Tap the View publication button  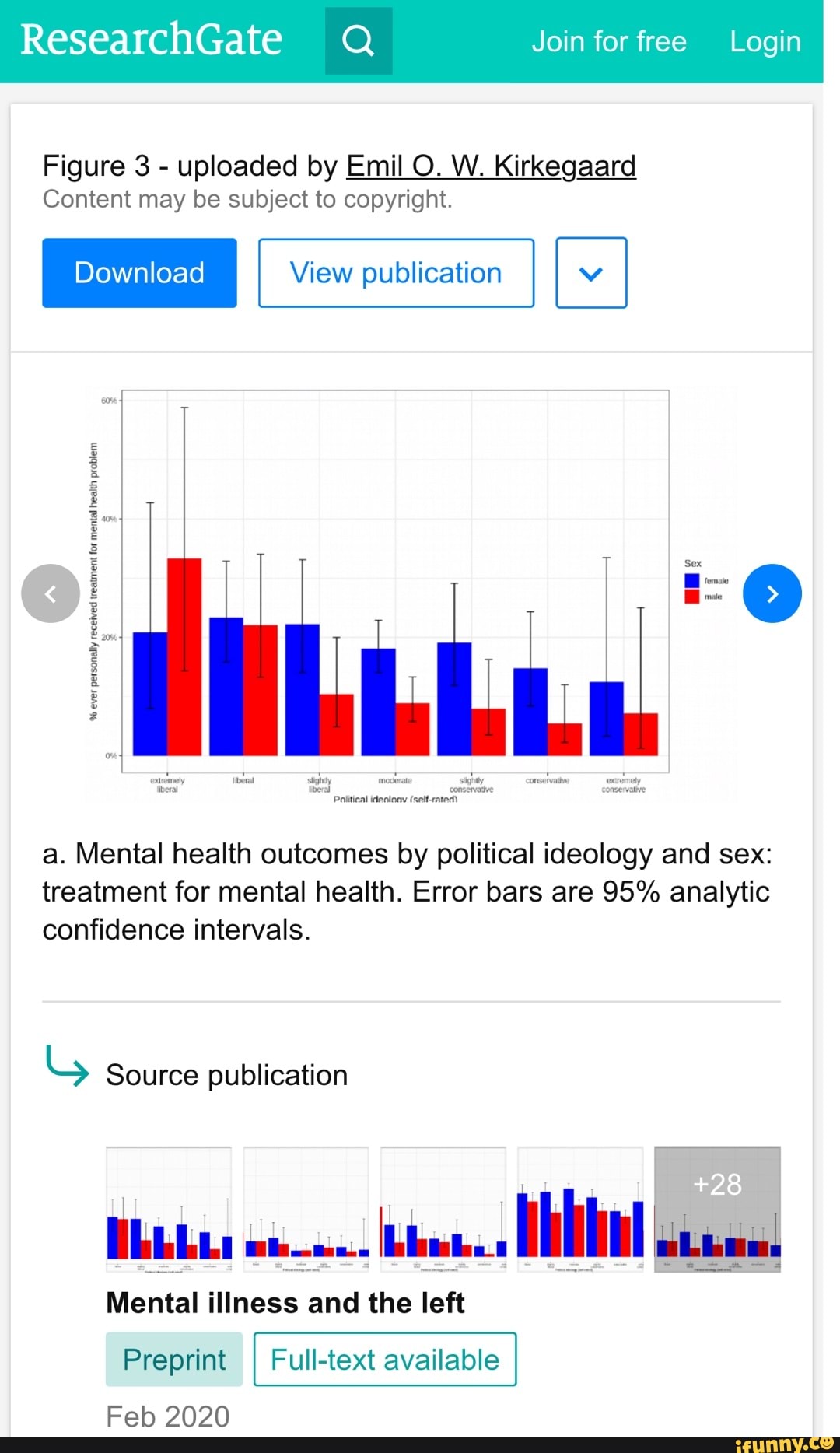396,273
